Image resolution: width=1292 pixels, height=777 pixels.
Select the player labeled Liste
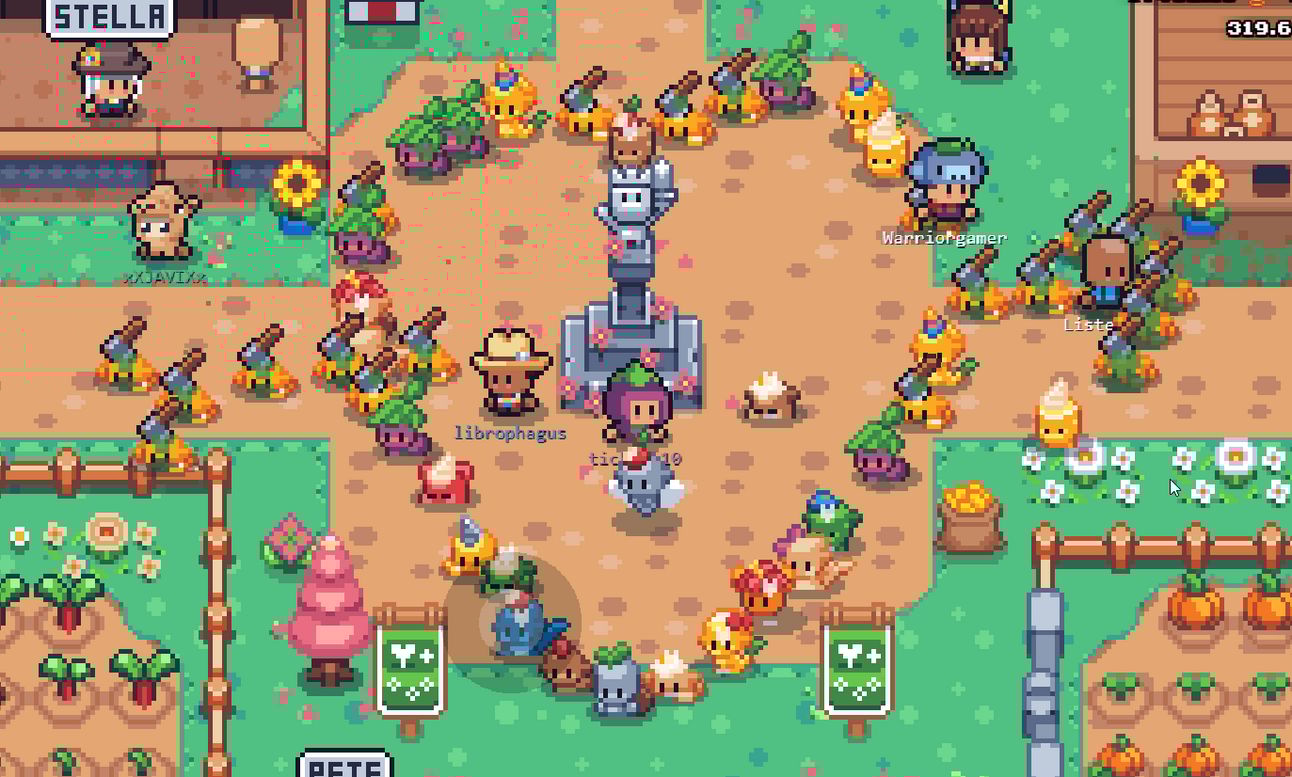(1106, 270)
